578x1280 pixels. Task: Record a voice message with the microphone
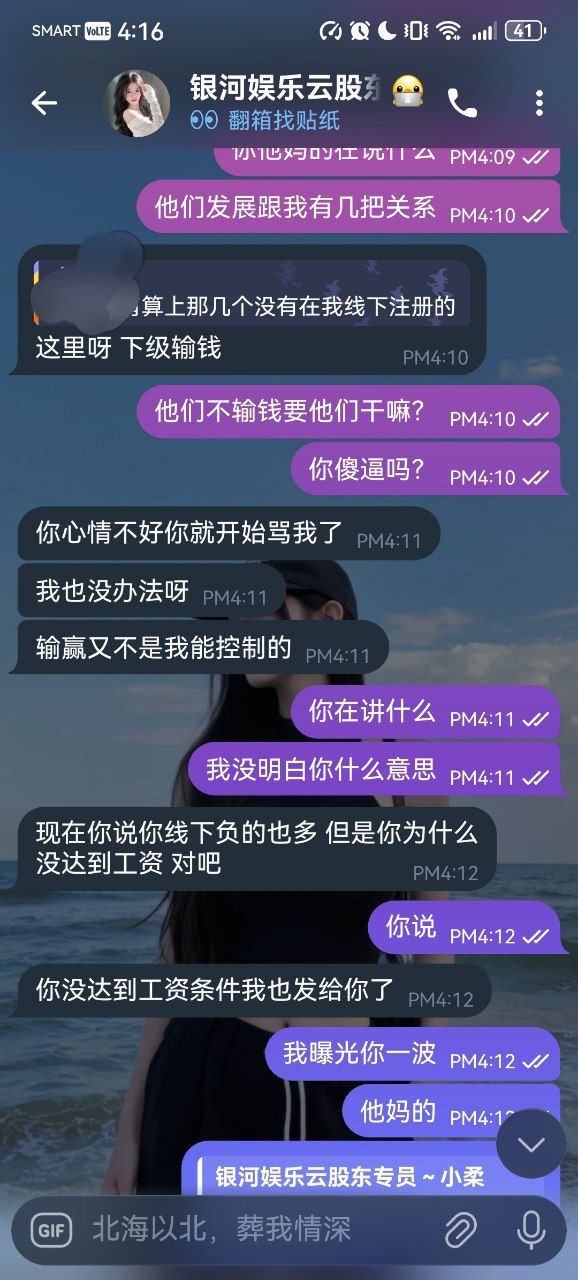[531, 1230]
